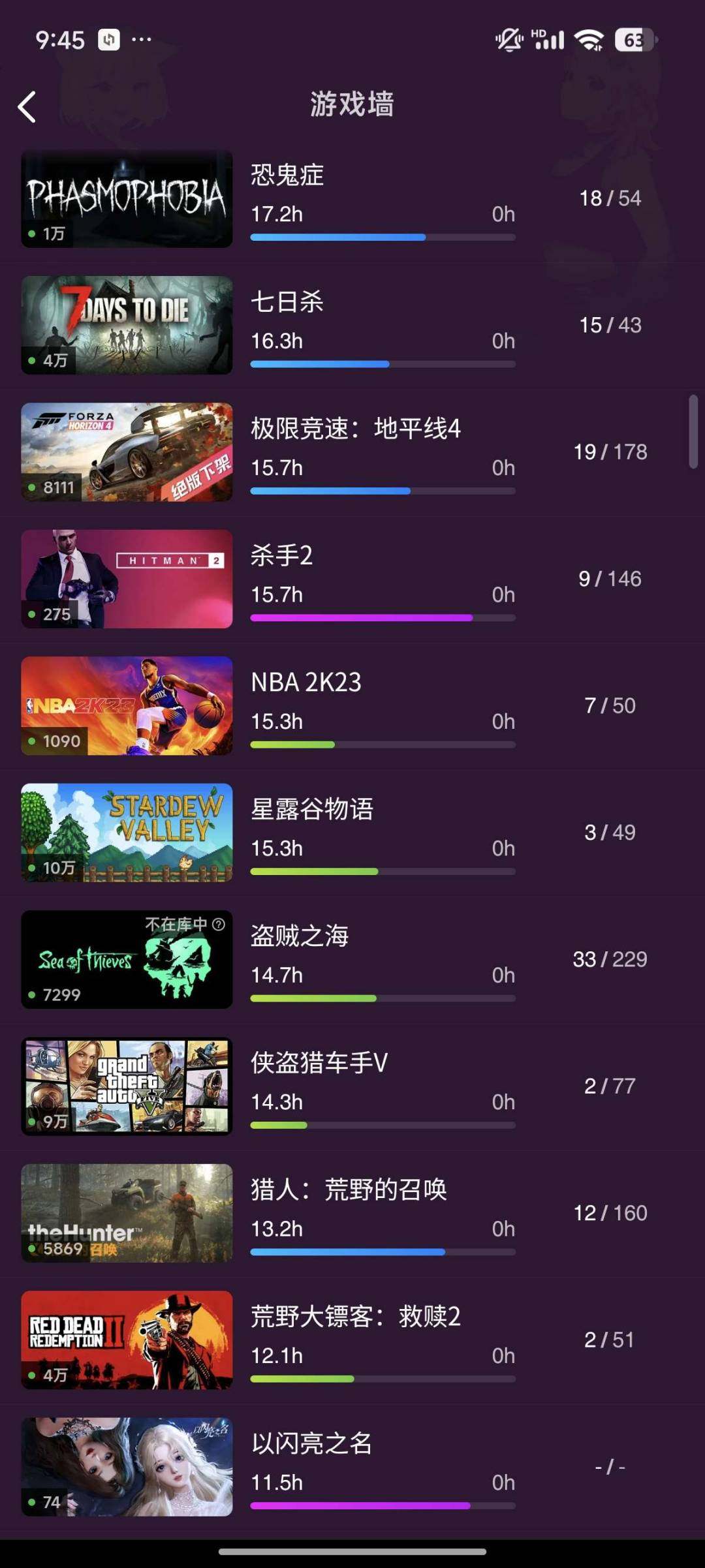Open the Forza Horizon 4 cover art
705x1568 pixels.
[127, 452]
